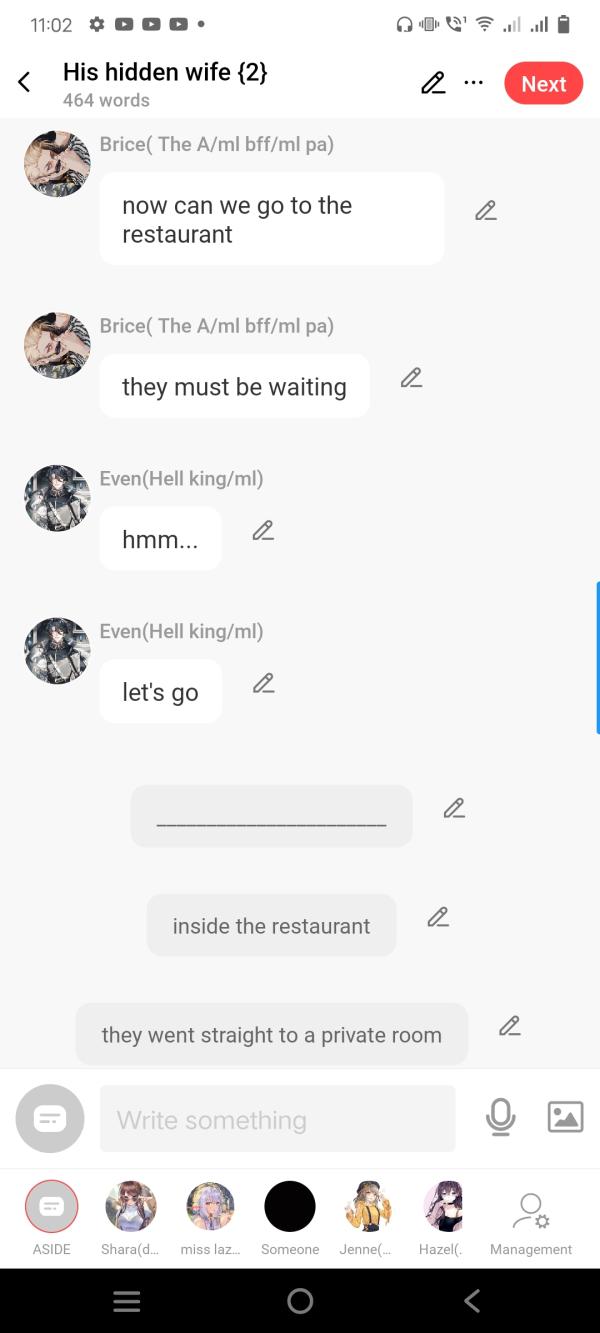
Task: Select the ASIDE speaker
Action: (51, 1207)
